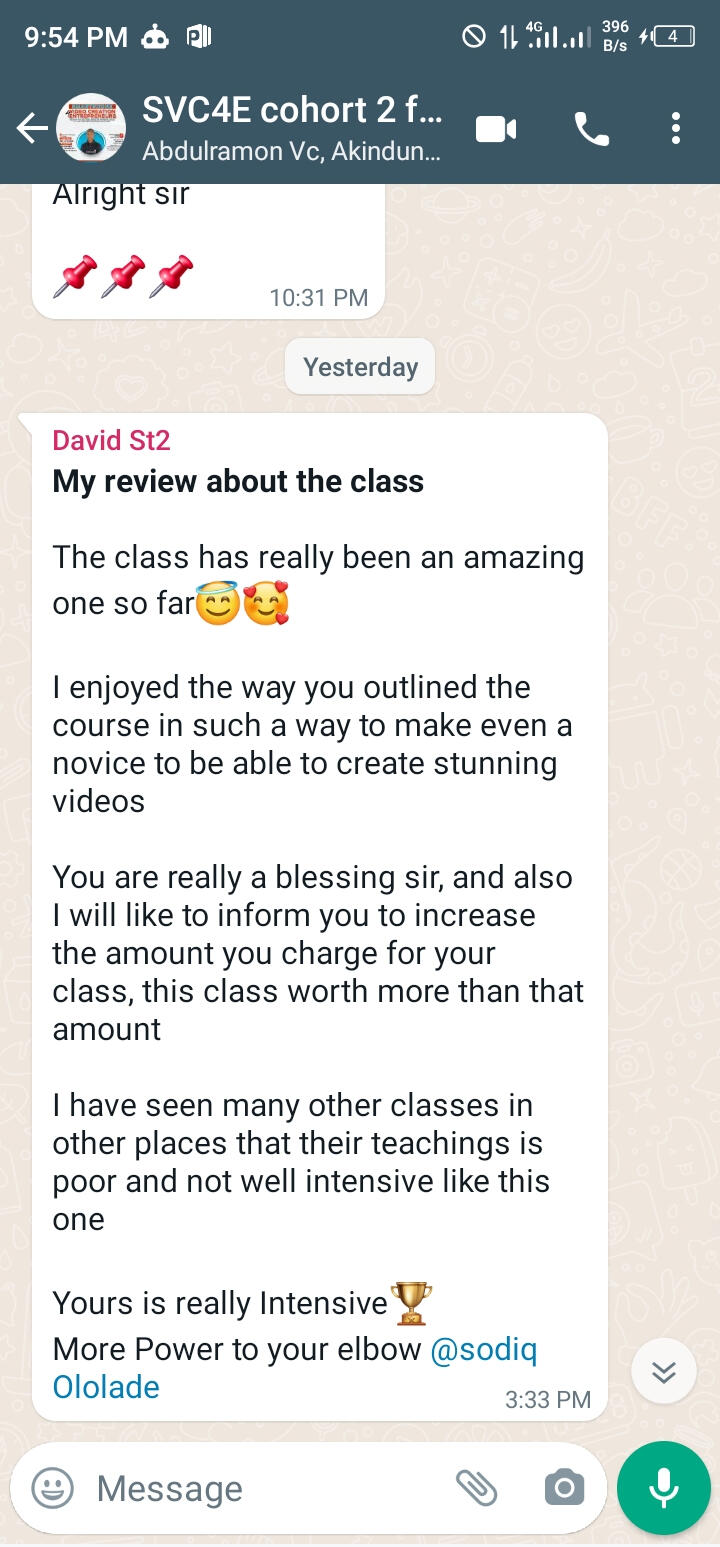This screenshot has height=1547, width=720.
Task: Open the emoji picker
Action: 52,1488
